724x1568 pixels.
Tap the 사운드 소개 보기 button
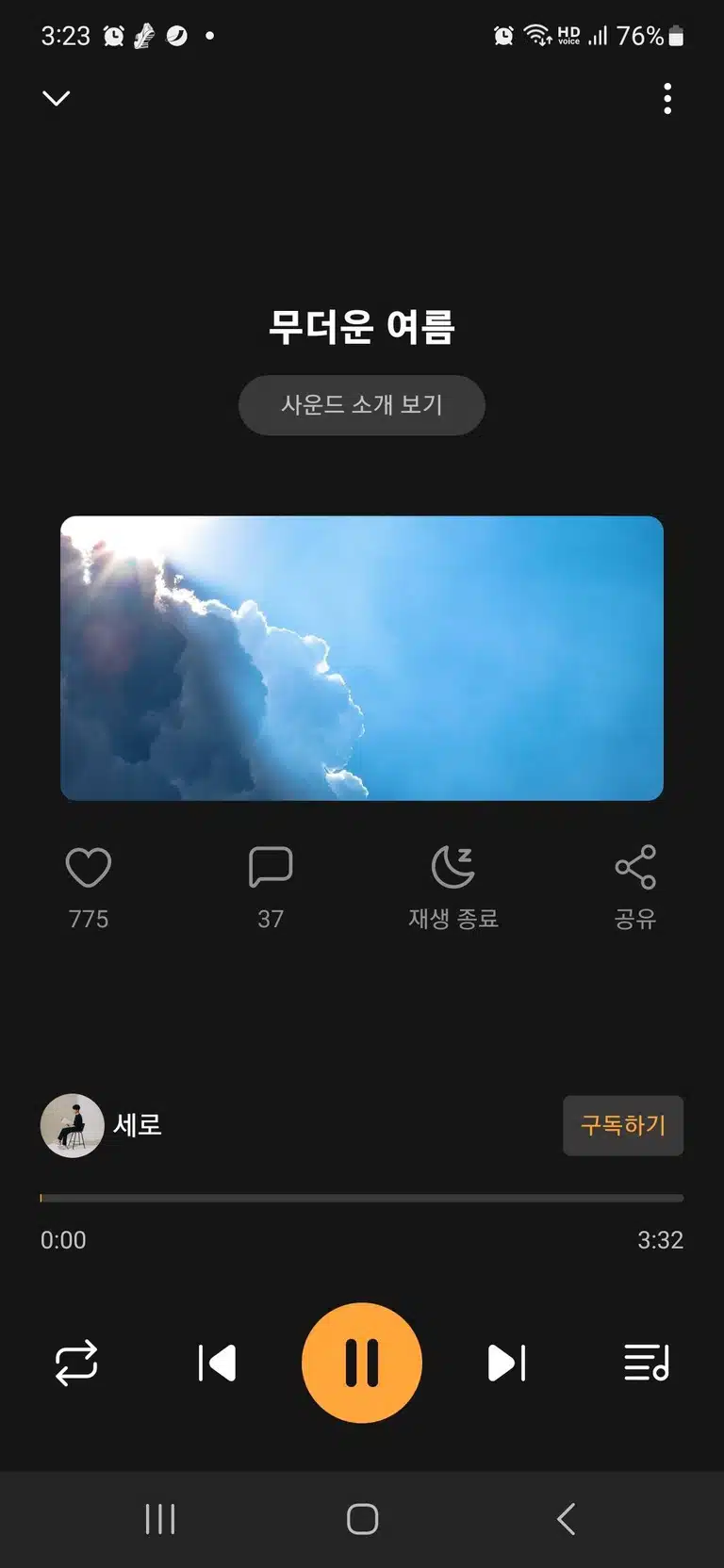pos(362,405)
